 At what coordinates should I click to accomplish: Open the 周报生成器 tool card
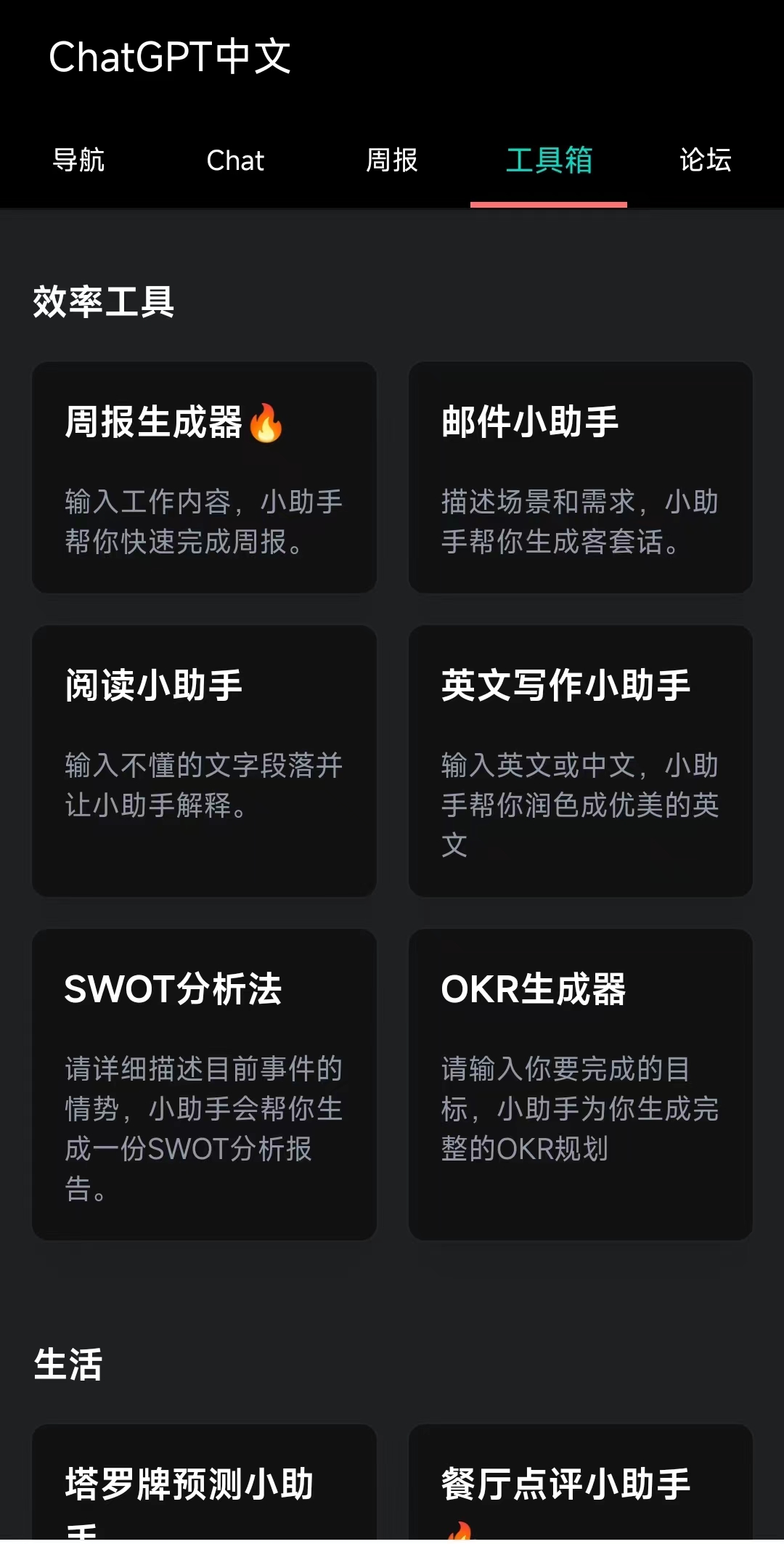204,477
